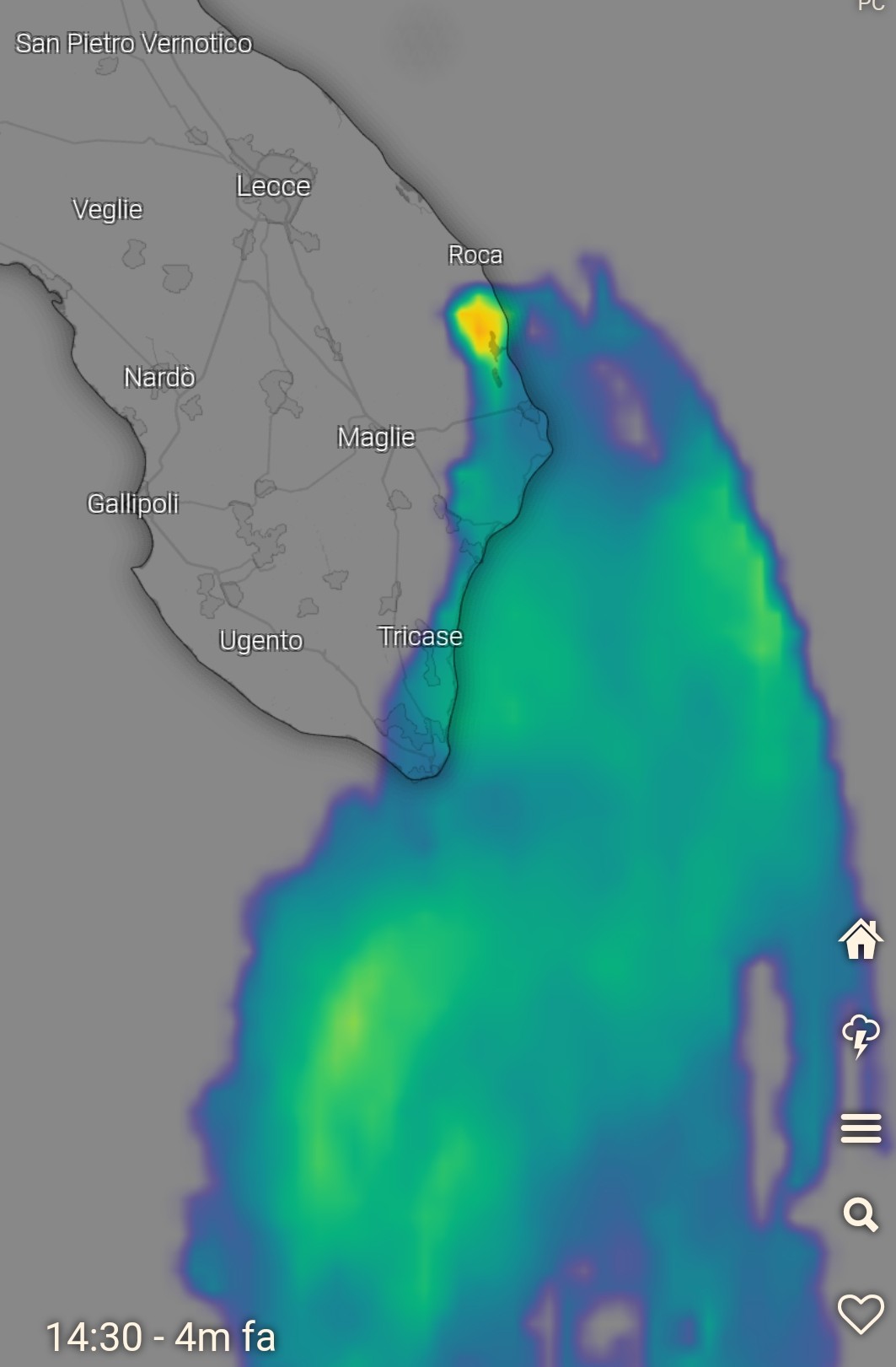Open the thunderstorm lightning layer icon

click(x=861, y=1036)
